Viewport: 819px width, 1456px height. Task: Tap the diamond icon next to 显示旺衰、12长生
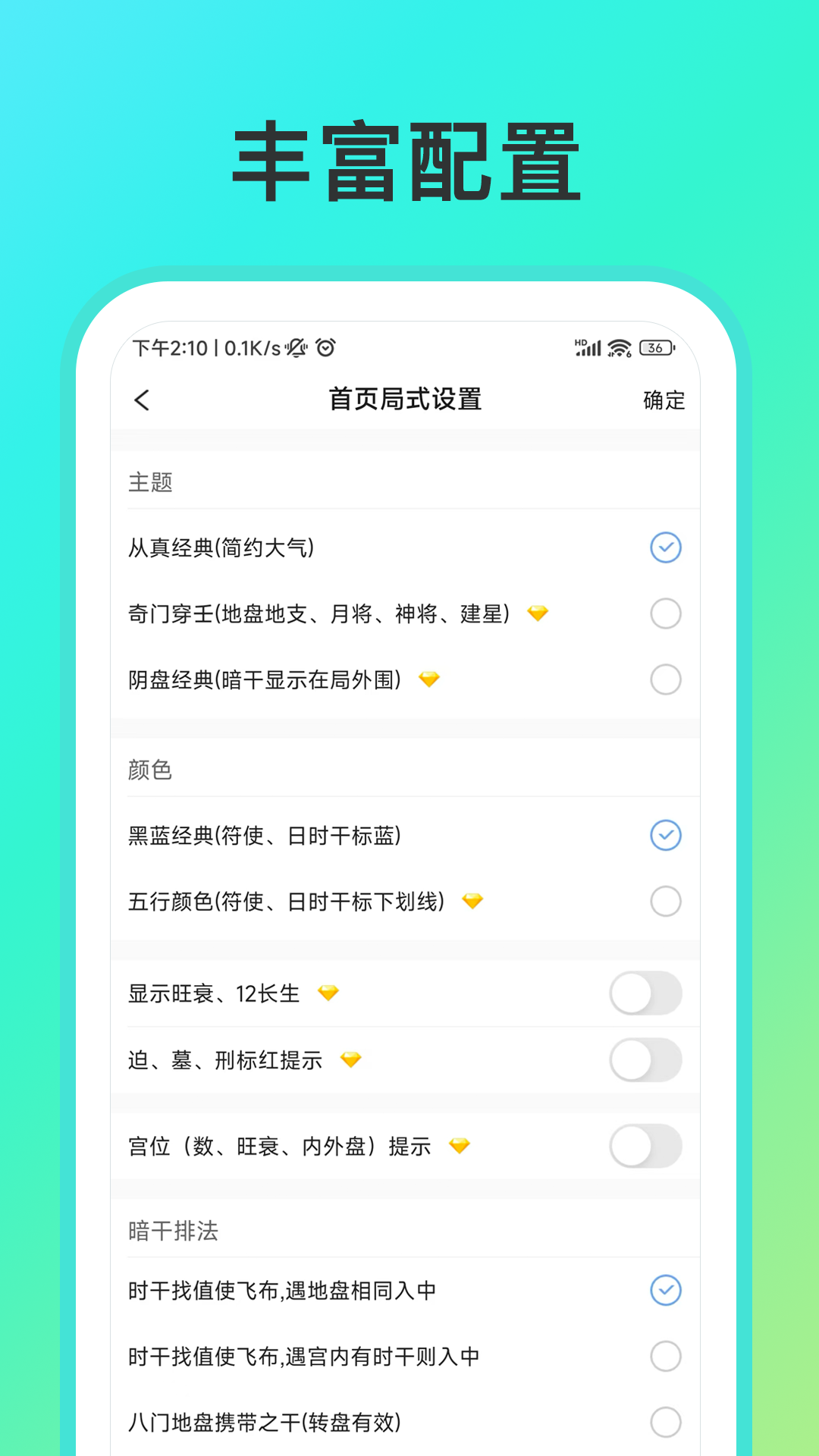[x=329, y=993]
